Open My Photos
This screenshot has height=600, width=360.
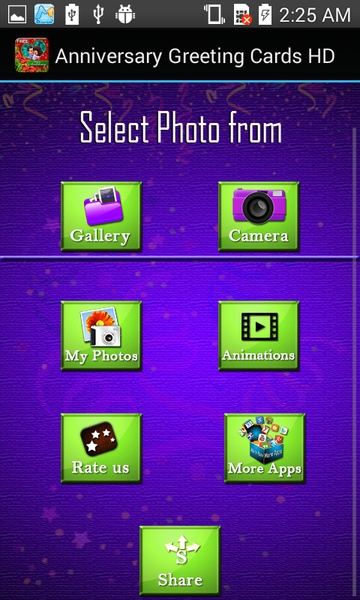(x=101, y=336)
